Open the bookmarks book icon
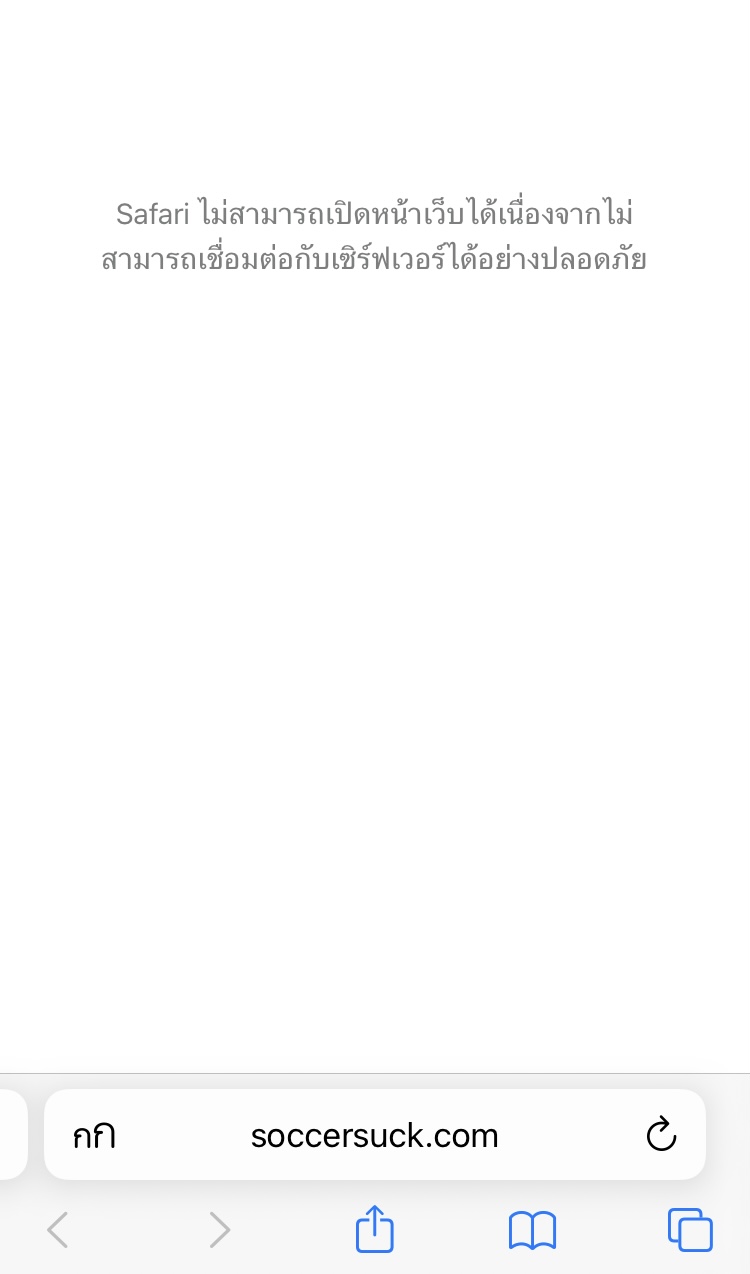 (x=532, y=1230)
